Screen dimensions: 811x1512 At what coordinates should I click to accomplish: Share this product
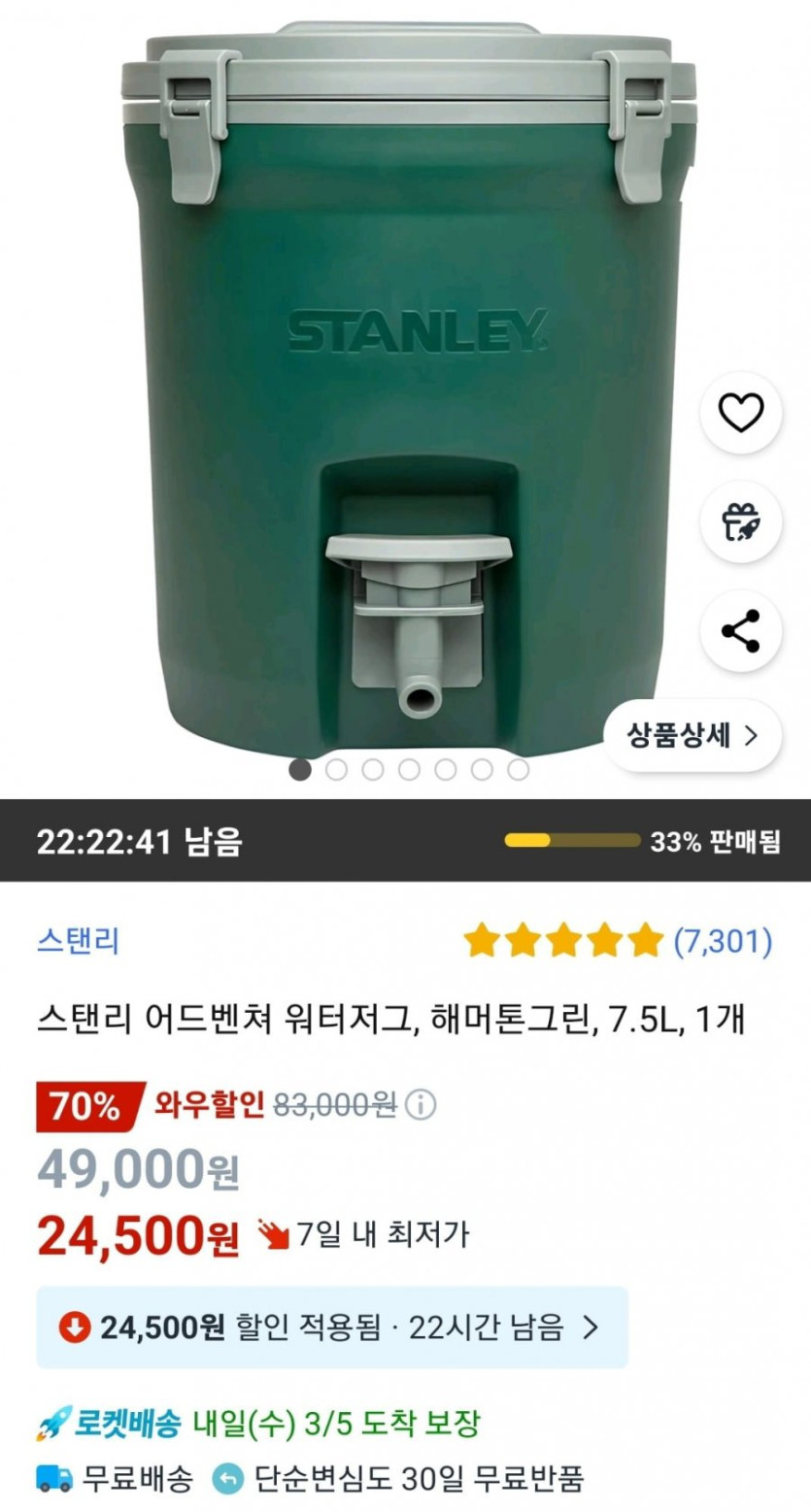(x=740, y=632)
